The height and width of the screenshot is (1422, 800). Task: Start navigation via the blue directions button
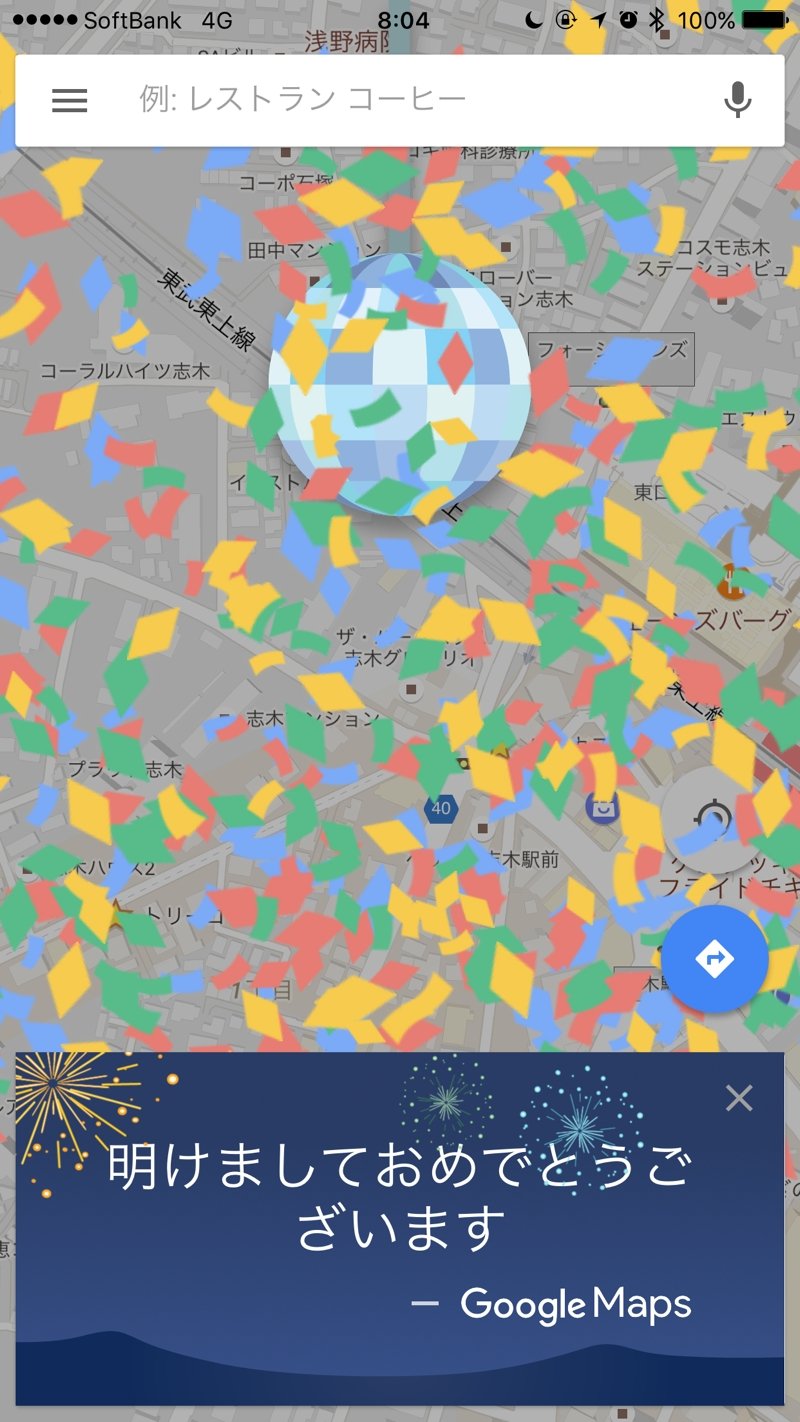click(714, 958)
